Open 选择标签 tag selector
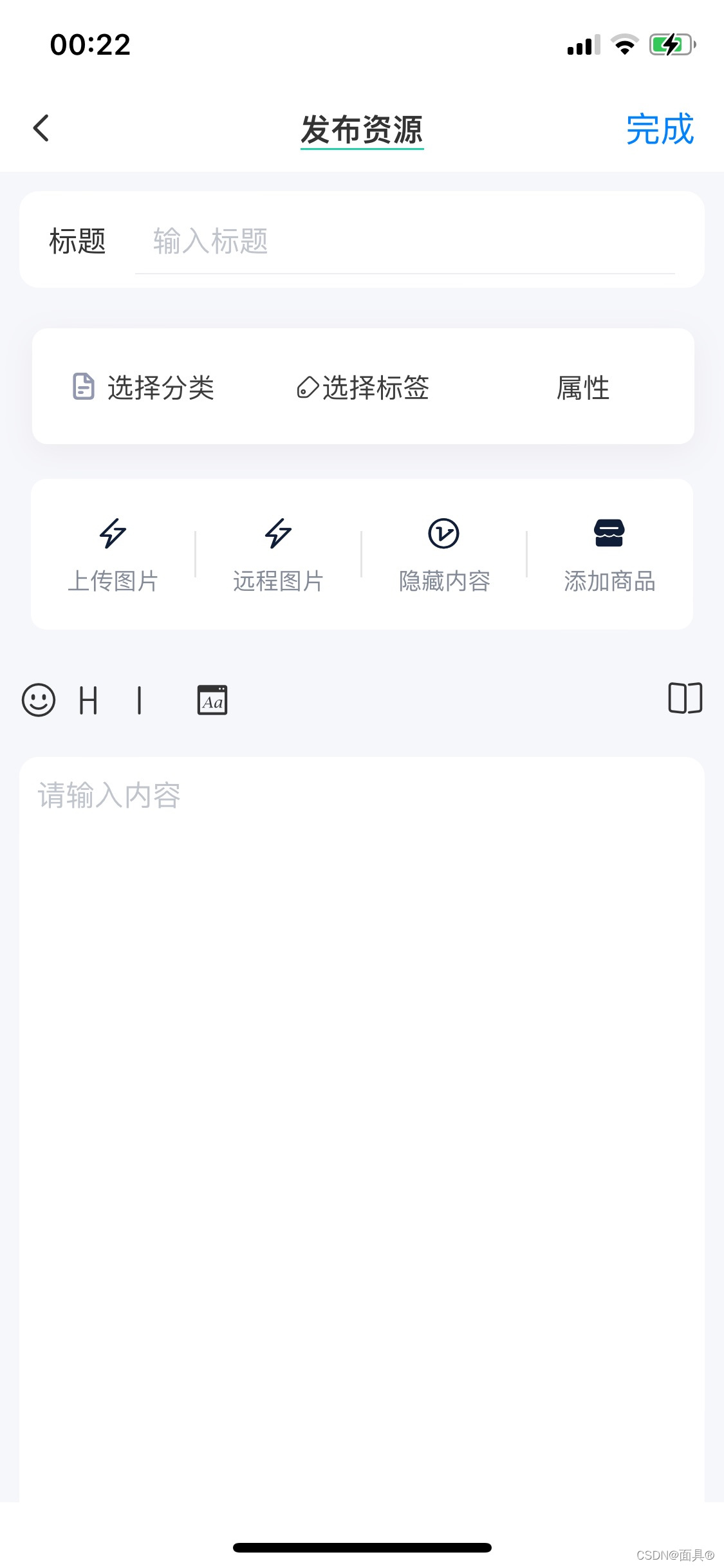 tap(363, 387)
